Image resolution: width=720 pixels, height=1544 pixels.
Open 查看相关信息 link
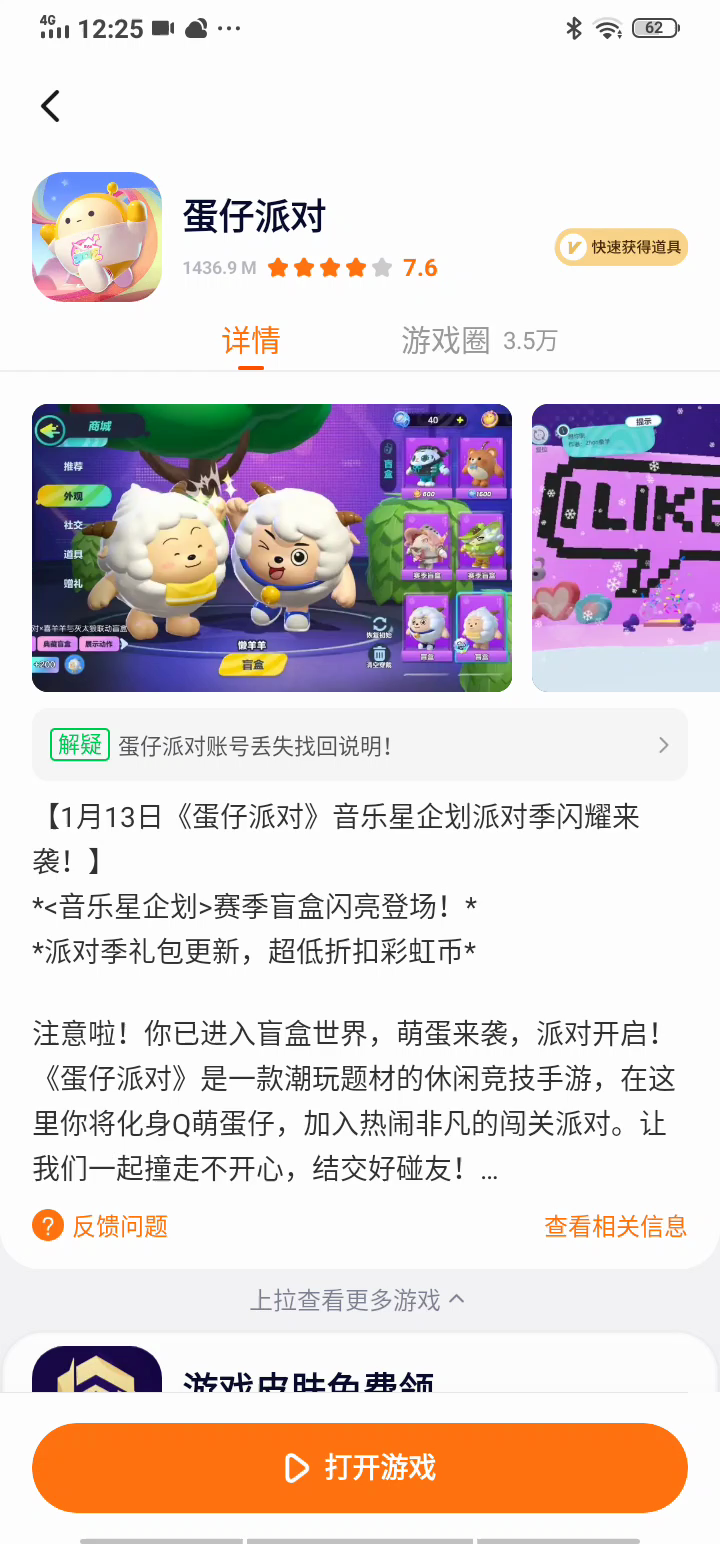(x=615, y=1226)
